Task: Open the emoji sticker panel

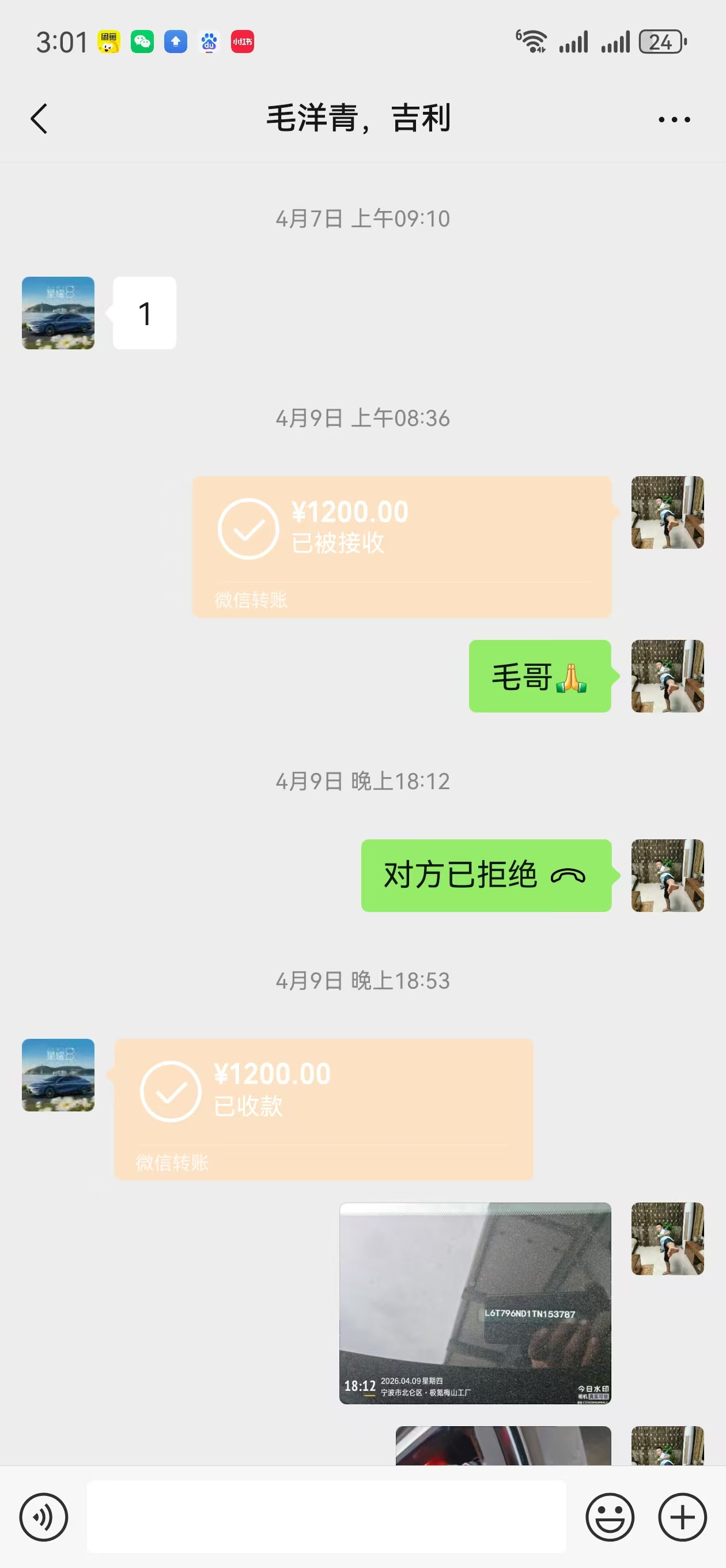Action: (610, 1517)
